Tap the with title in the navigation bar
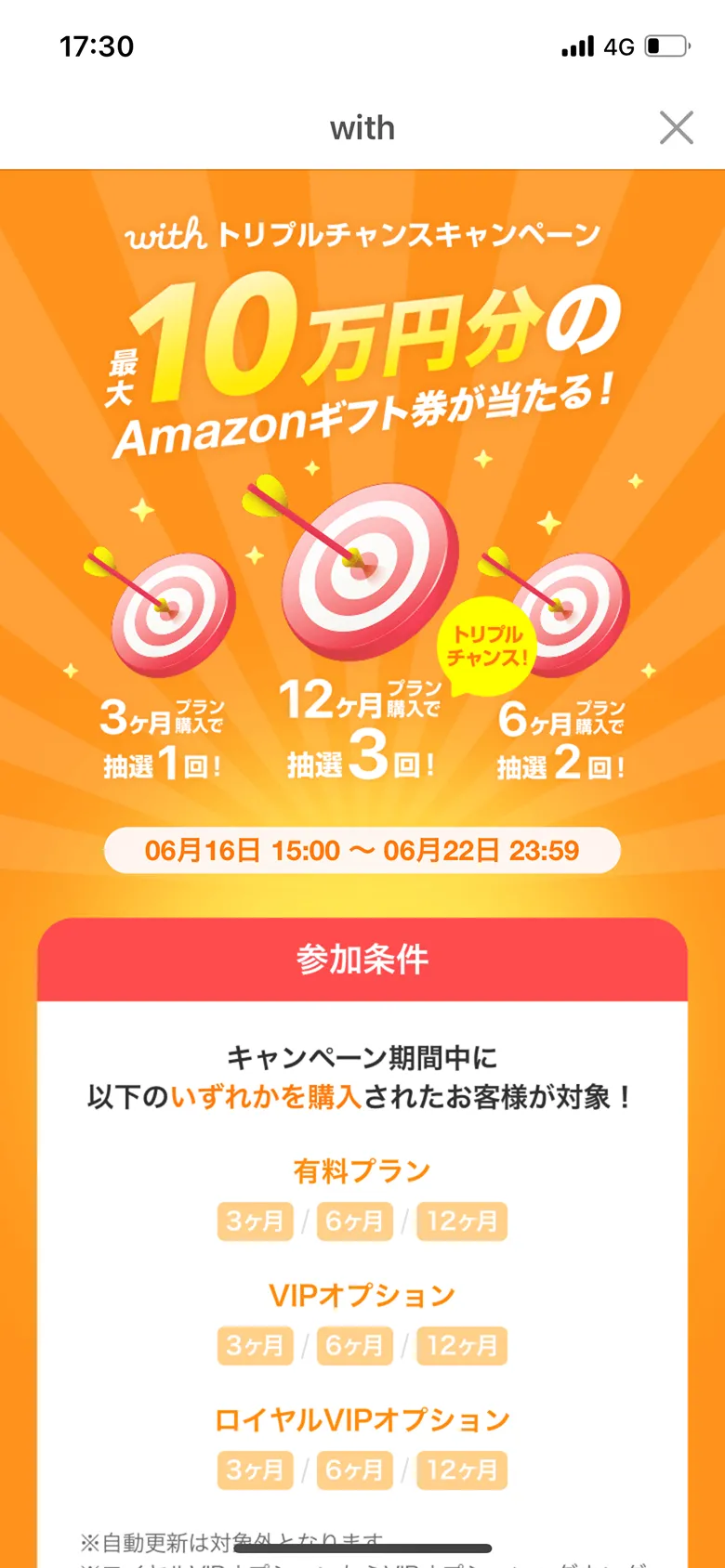The width and height of the screenshot is (725, 1568). [x=362, y=128]
